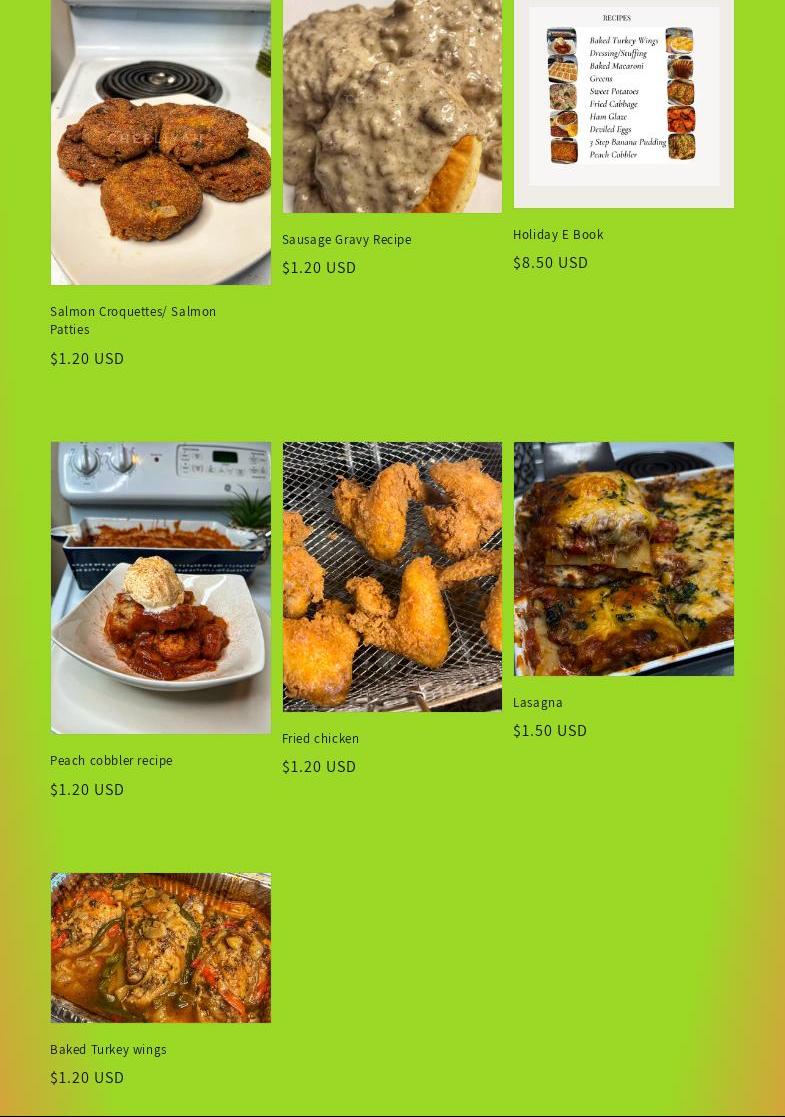Open the Holiday E Book listing
Screen dimensions: 785x1117
(x=558, y=235)
